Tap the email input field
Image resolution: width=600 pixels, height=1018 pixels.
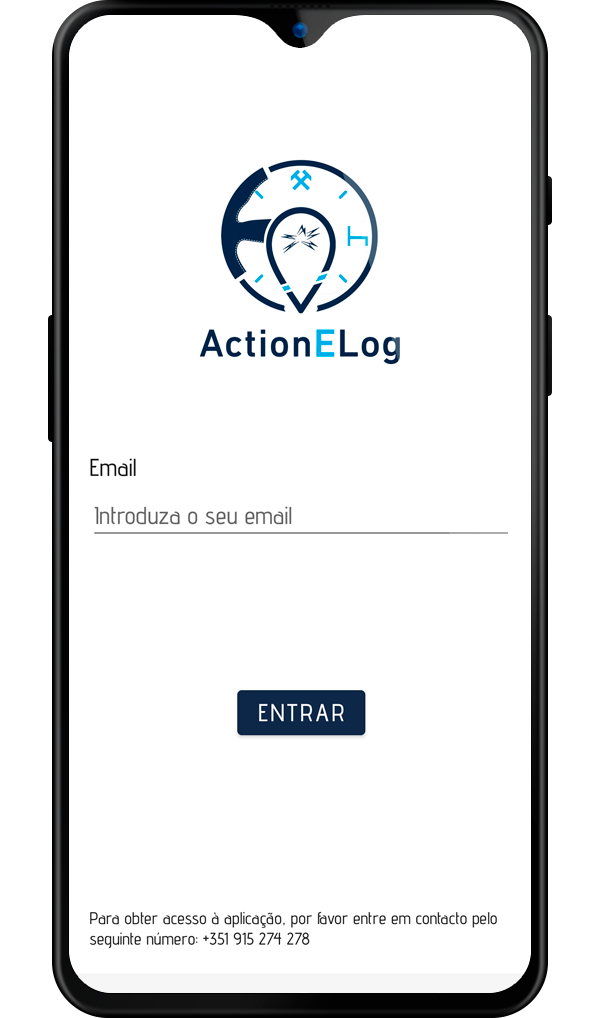(300, 516)
